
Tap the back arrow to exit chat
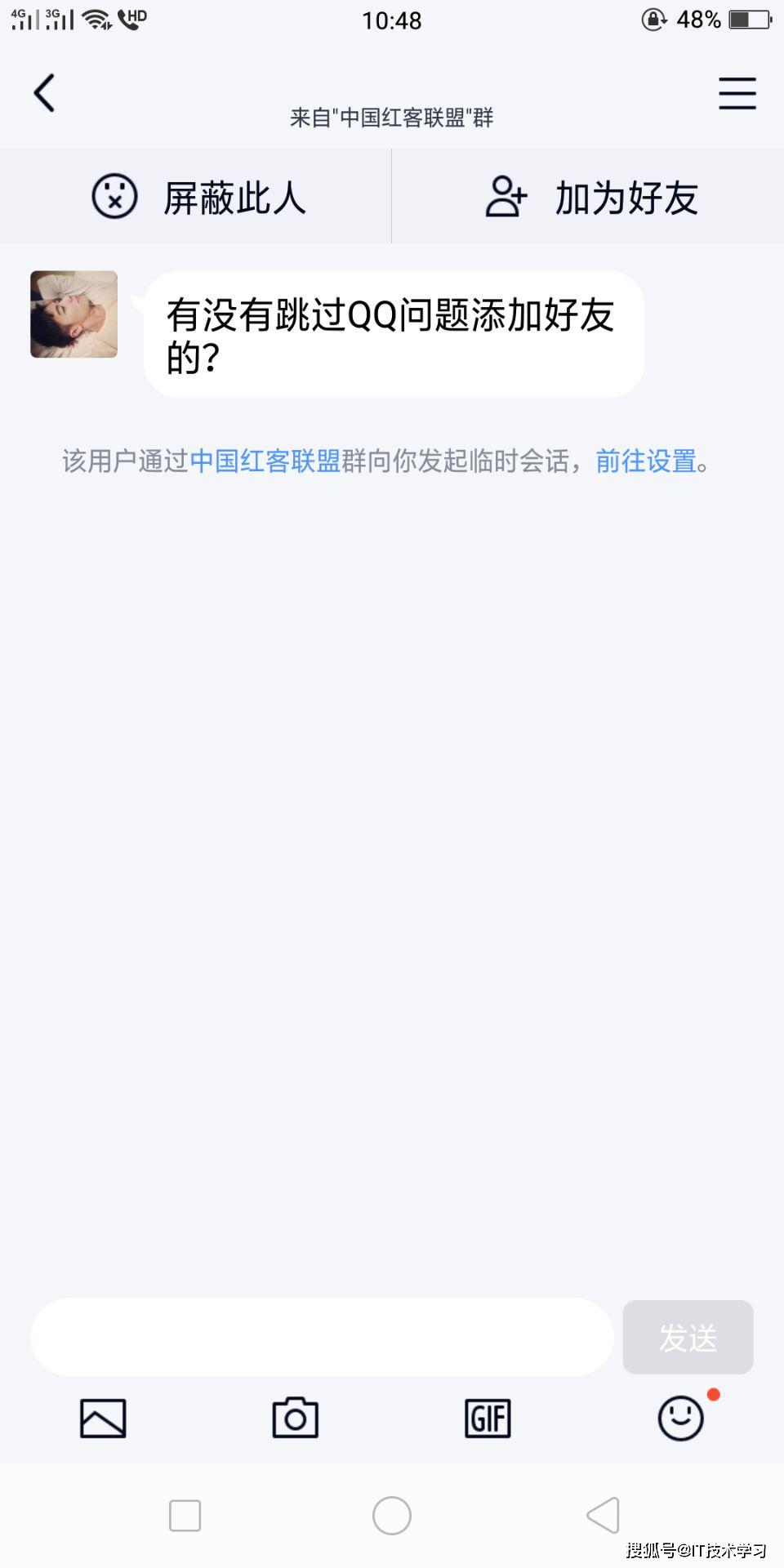point(45,92)
